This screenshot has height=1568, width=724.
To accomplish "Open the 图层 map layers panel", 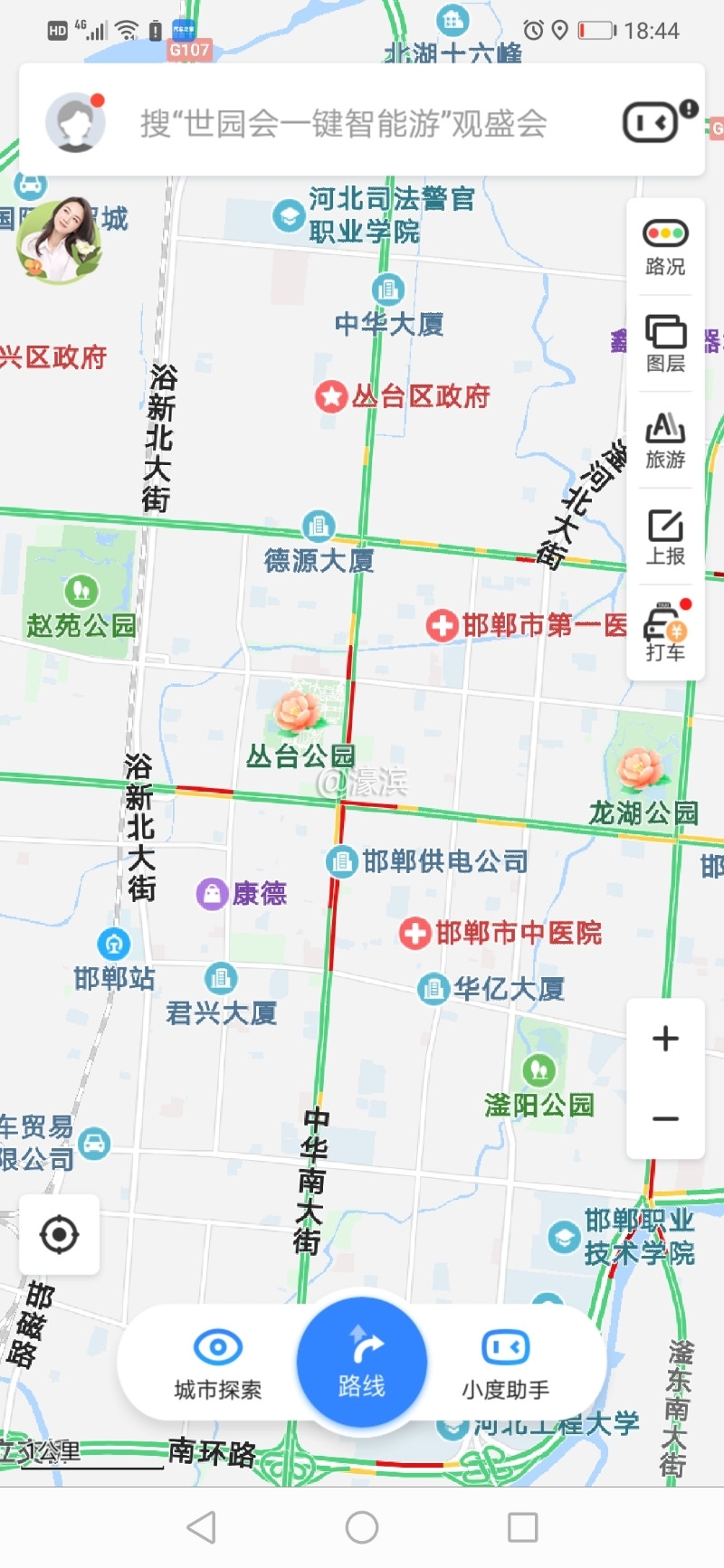I will (x=665, y=344).
